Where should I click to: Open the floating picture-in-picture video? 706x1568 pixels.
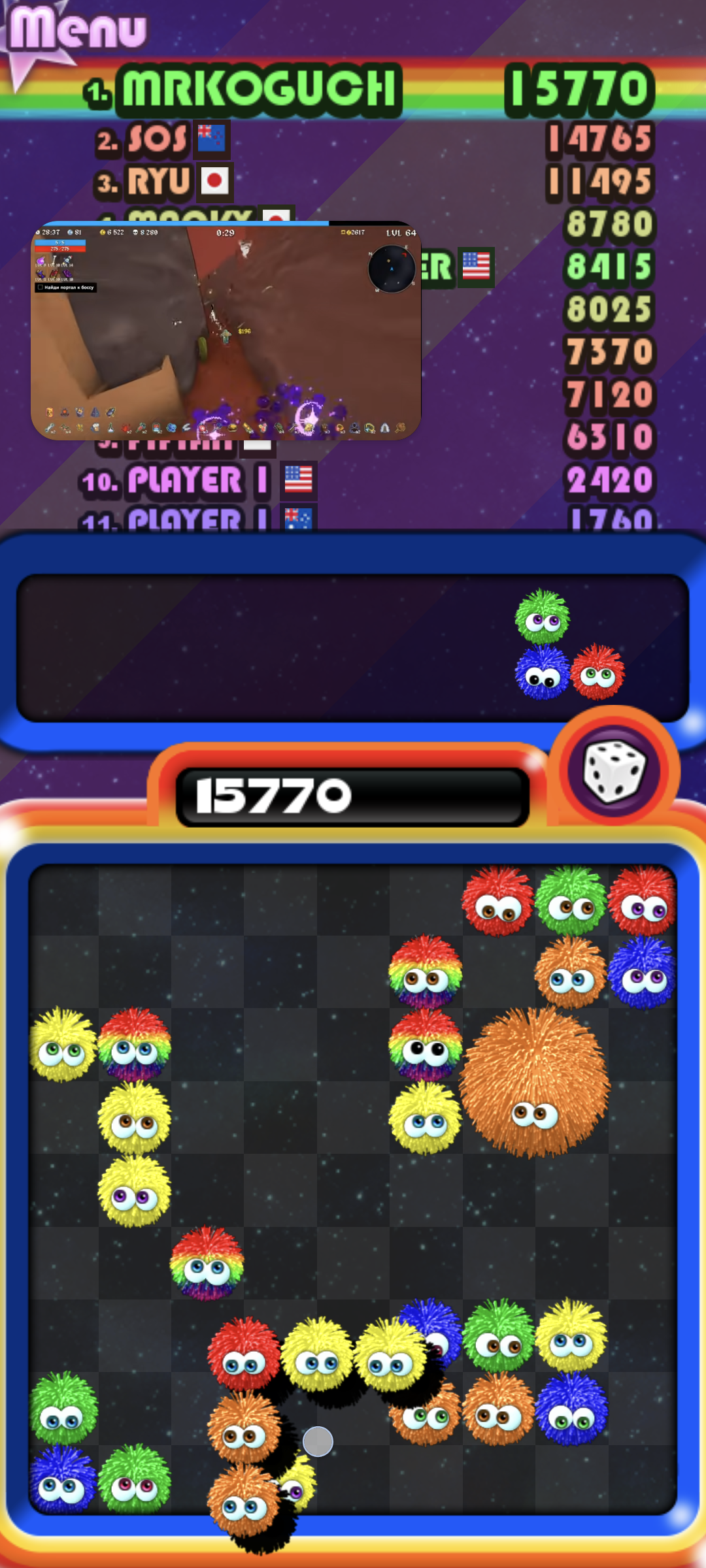point(226,331)
